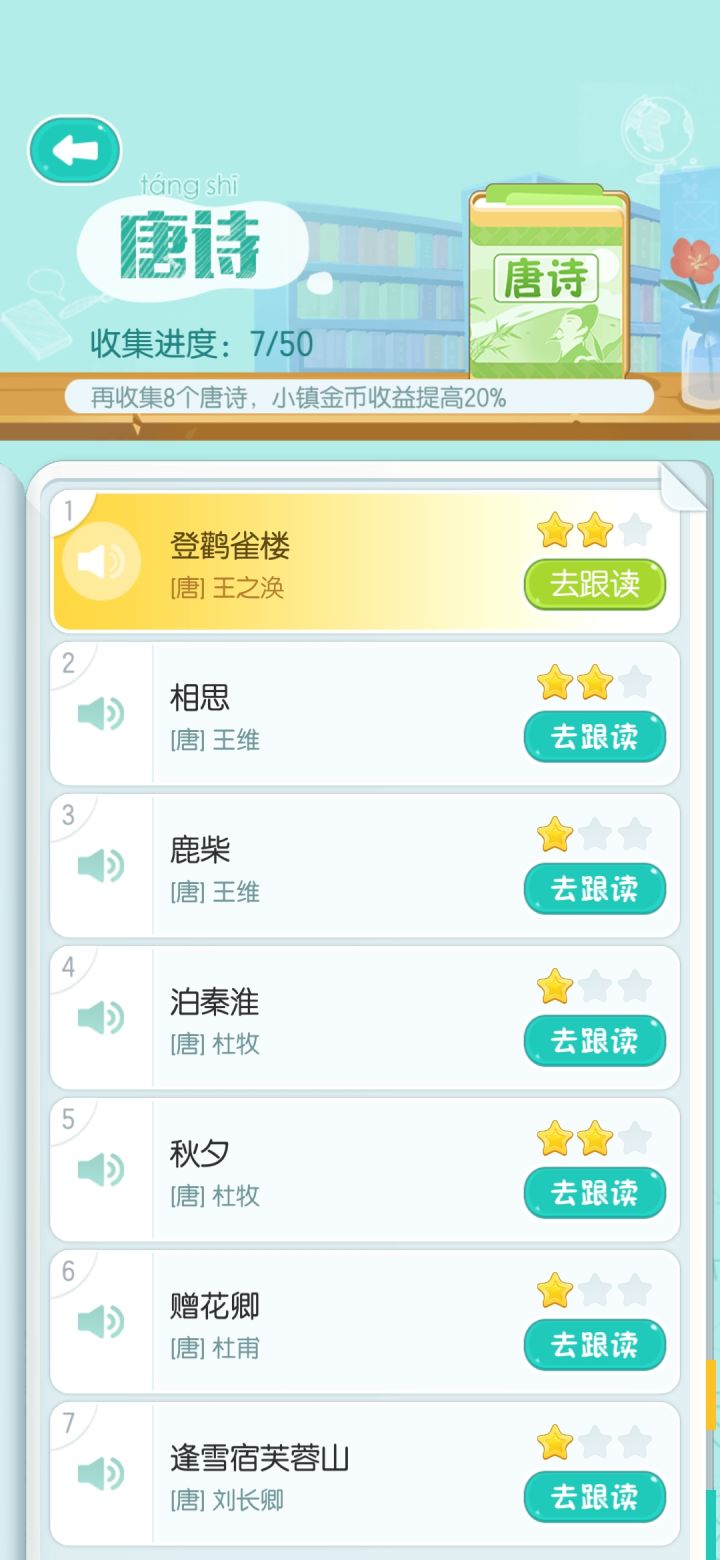Play audio for 秋夕 via speaker icon
Screen dimensions: 720x1560
pyautogui.click(x=101, y=1168)
